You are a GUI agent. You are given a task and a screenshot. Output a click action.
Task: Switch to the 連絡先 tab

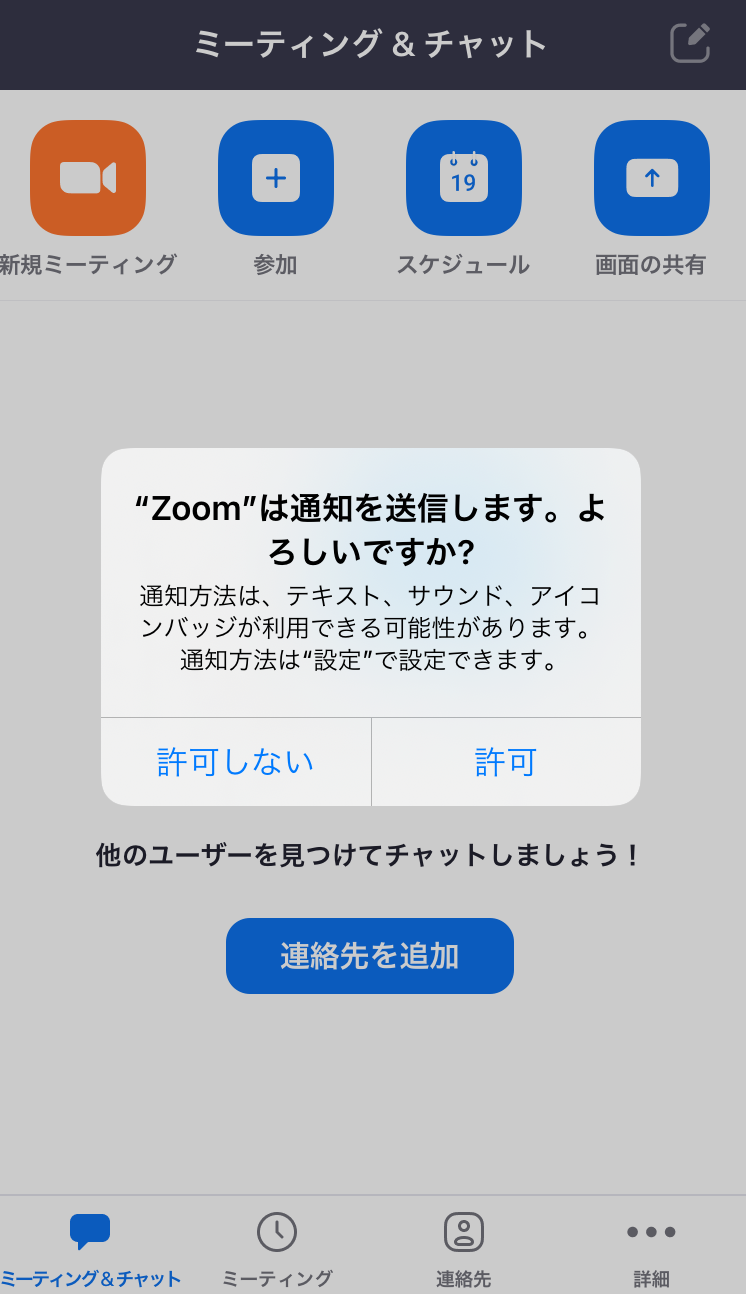pos(464,1247)
